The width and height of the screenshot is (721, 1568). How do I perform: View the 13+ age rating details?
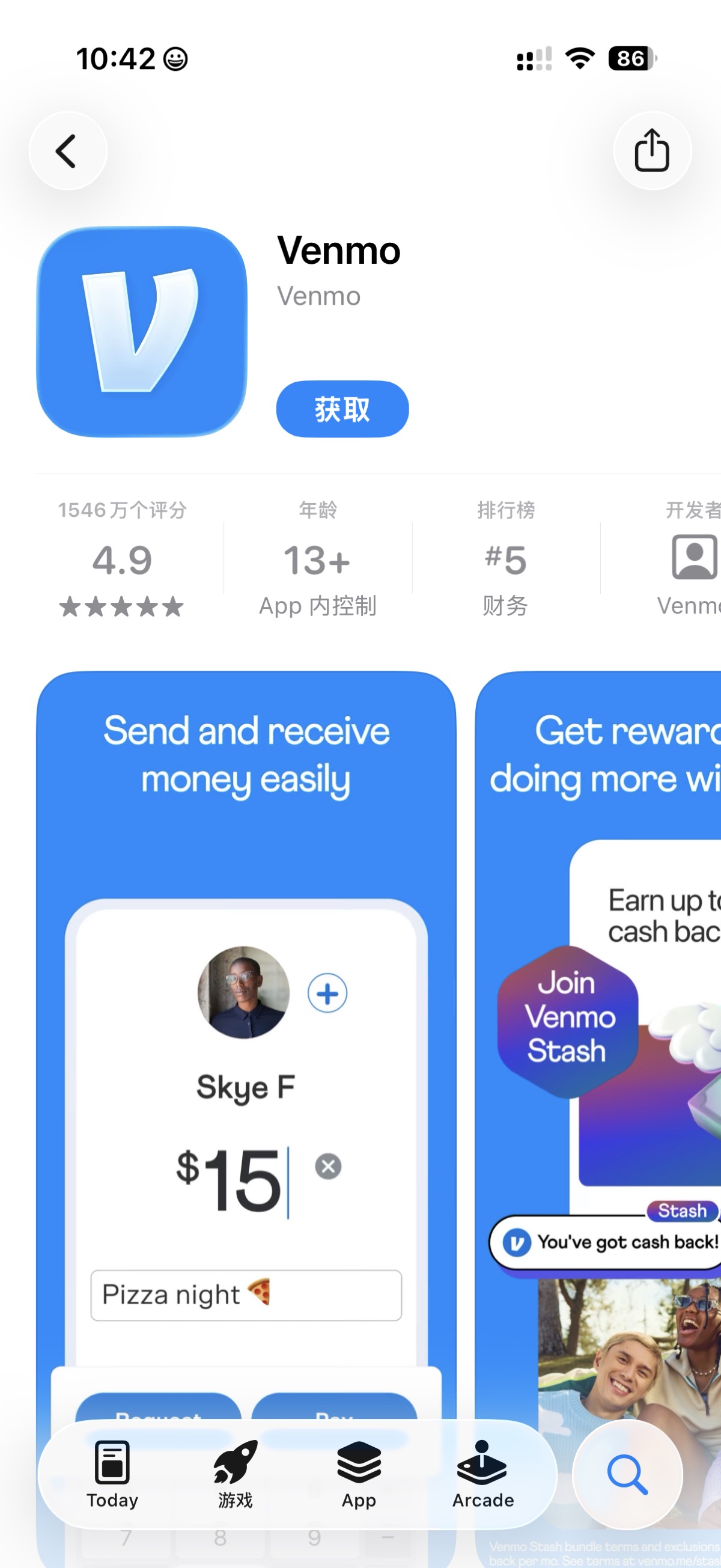(317, 560)
